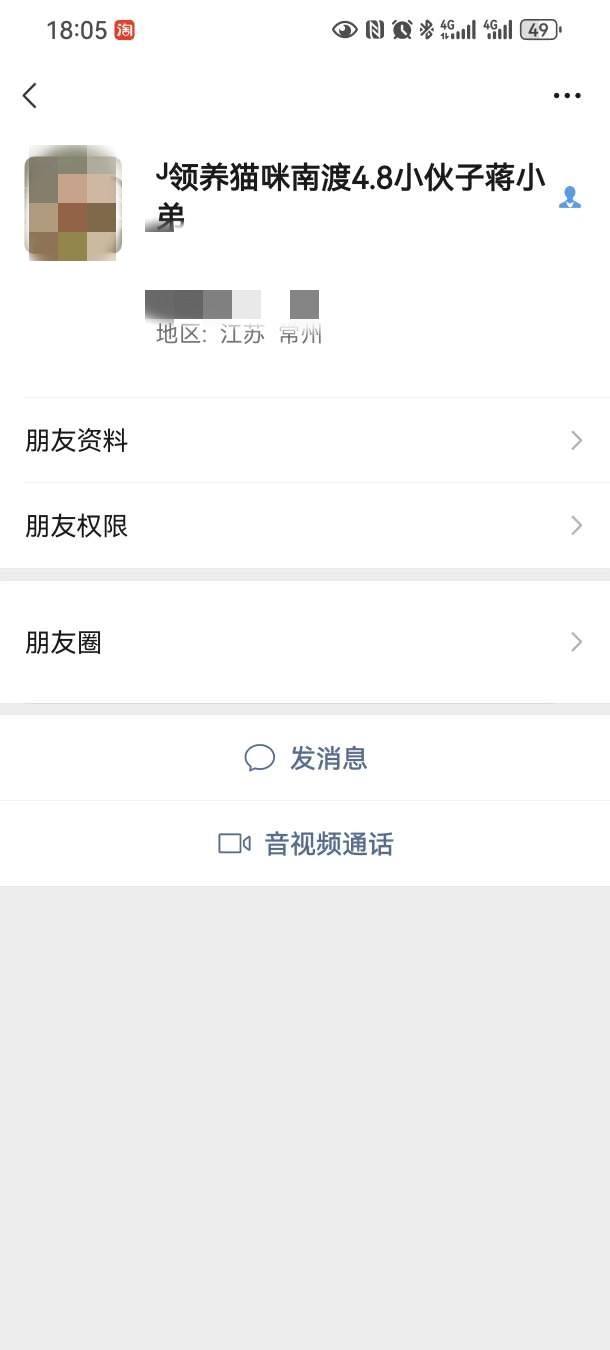Open 朋友权限 settings
Viewport: 610px width, 1350px height.
[x=305, y=526]
